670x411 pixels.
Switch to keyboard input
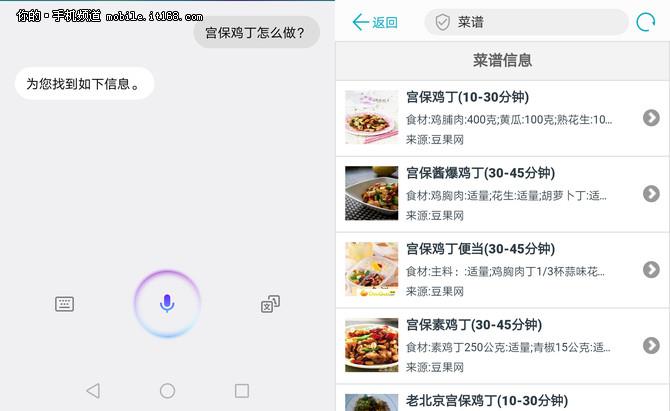point(65,304)
